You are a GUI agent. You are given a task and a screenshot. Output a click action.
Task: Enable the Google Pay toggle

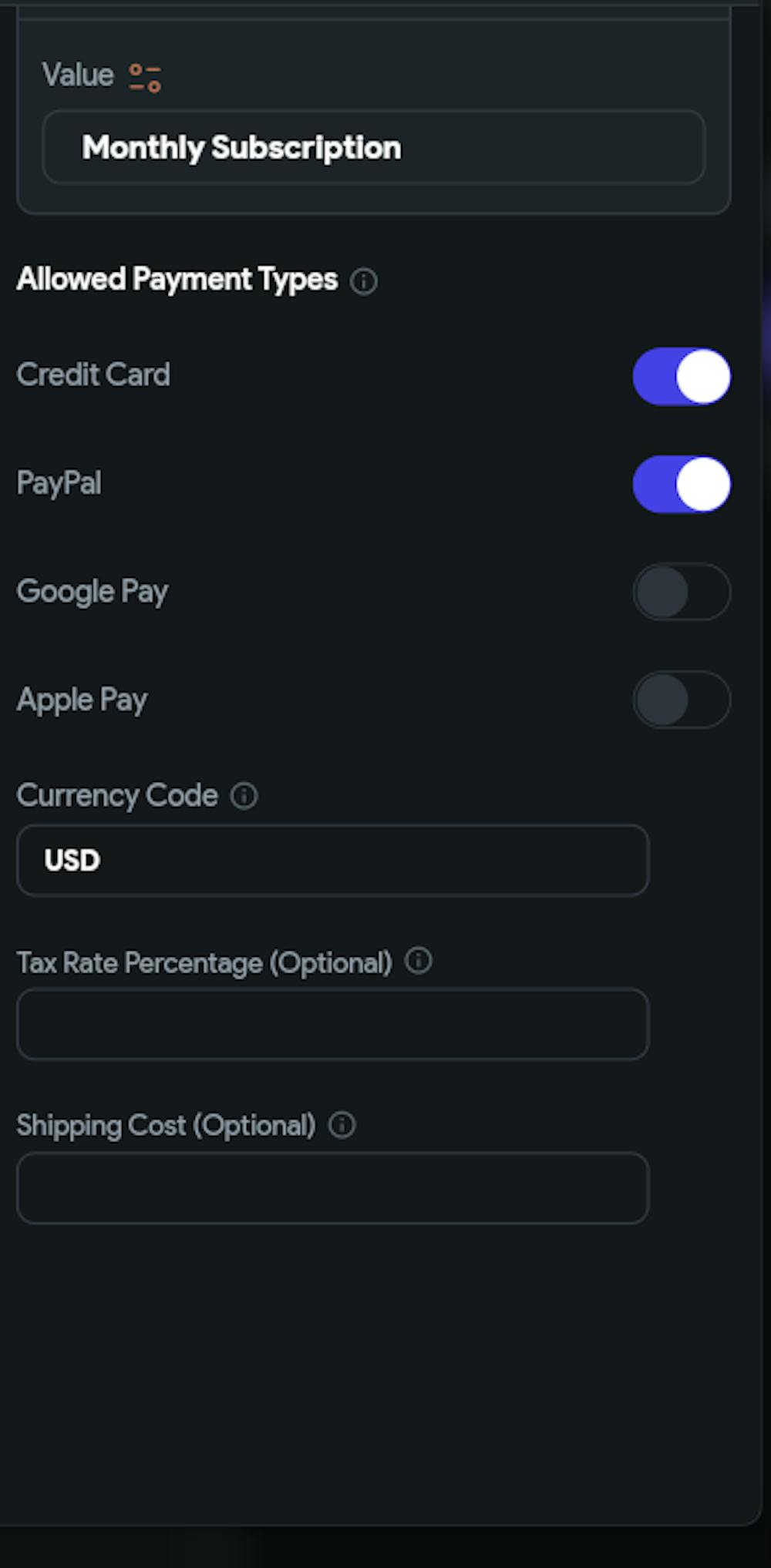(682, 592)
